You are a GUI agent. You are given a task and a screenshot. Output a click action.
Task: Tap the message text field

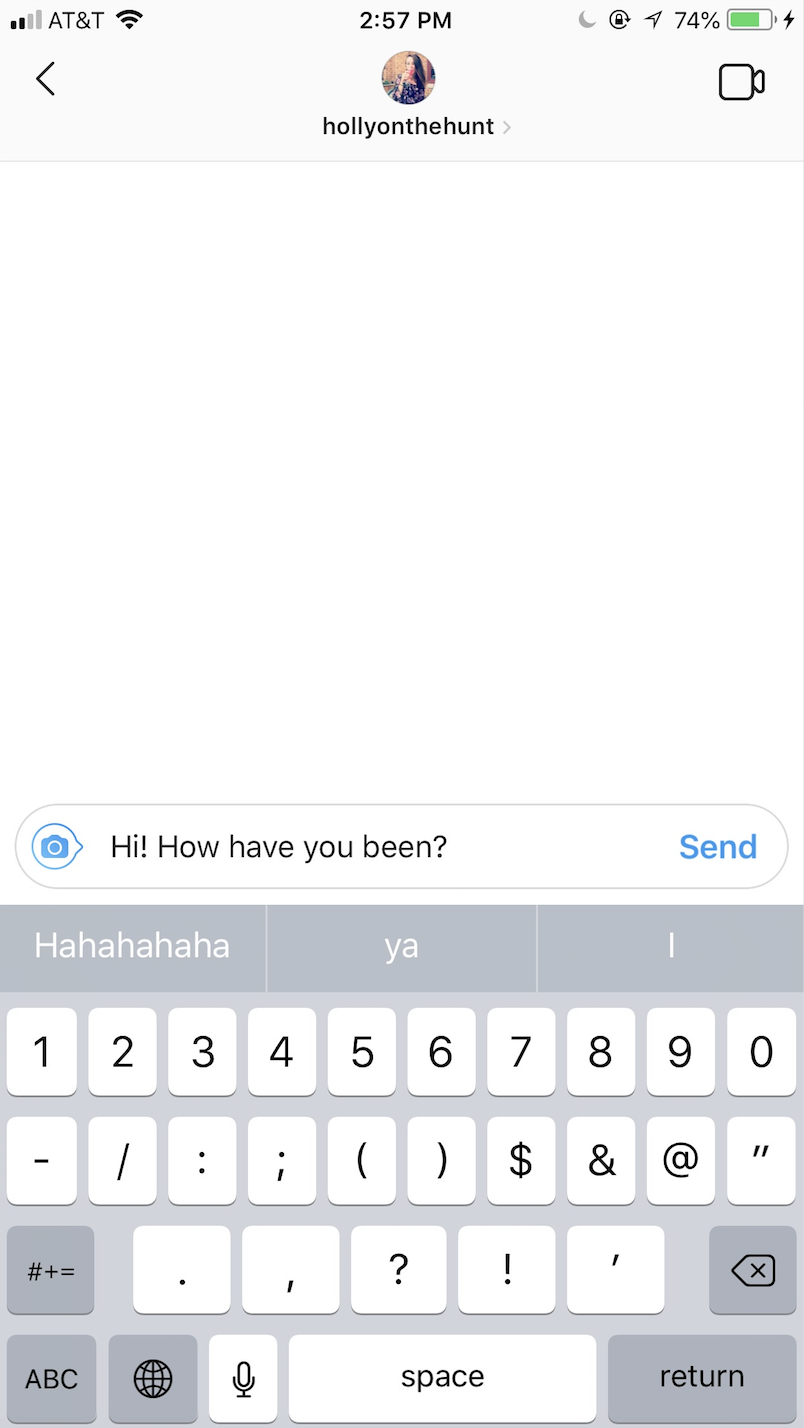[x=380, y=847]
